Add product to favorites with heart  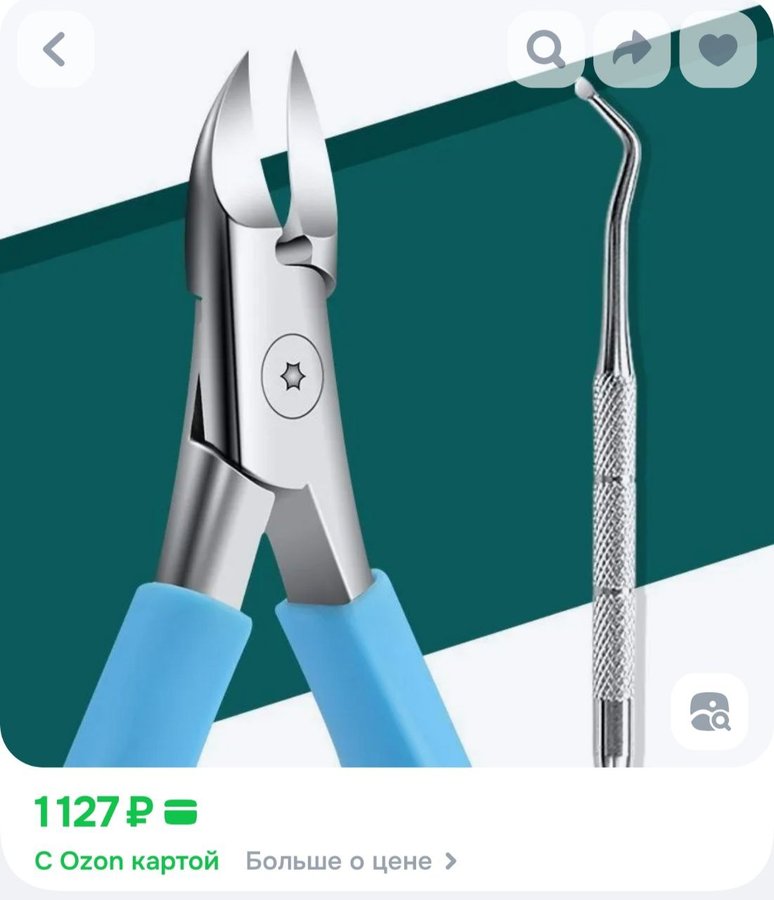tap(718, 49)
